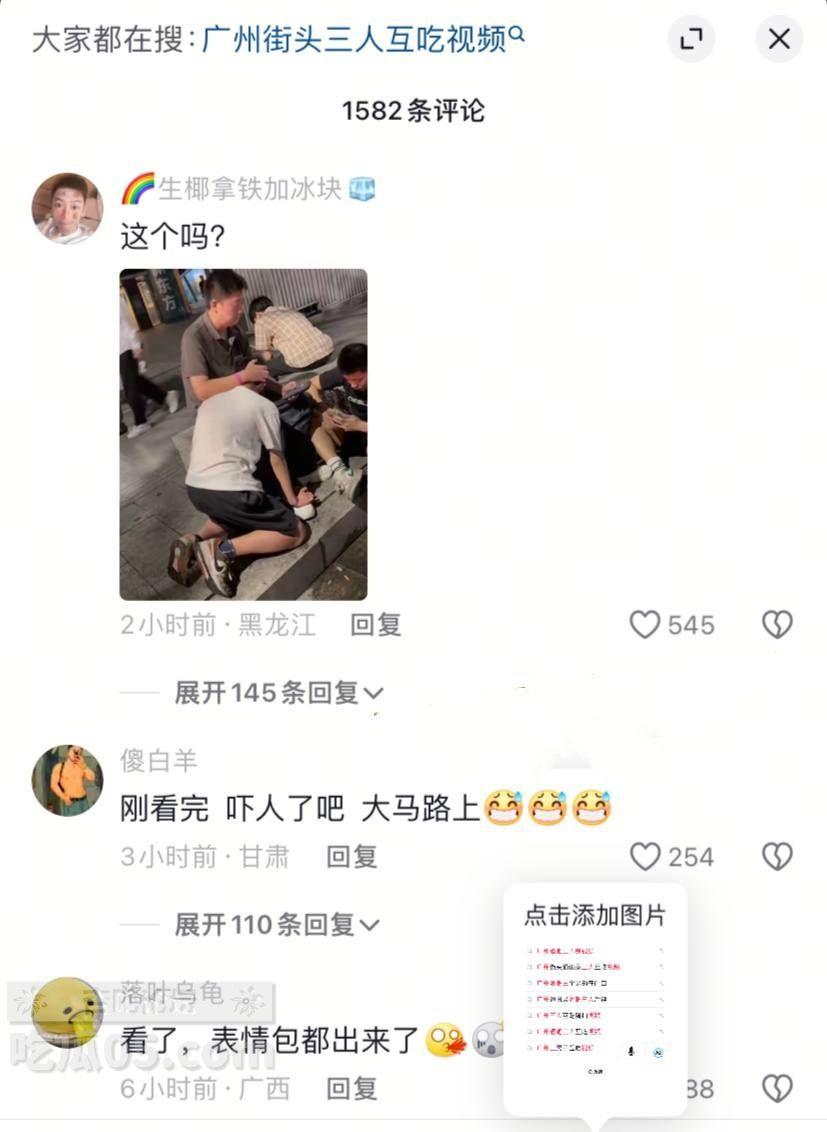Expand 145 replies
Image resolution: width=827 pixels, height=1132 pixels.
pyautogui.click(x=278, y=692)
